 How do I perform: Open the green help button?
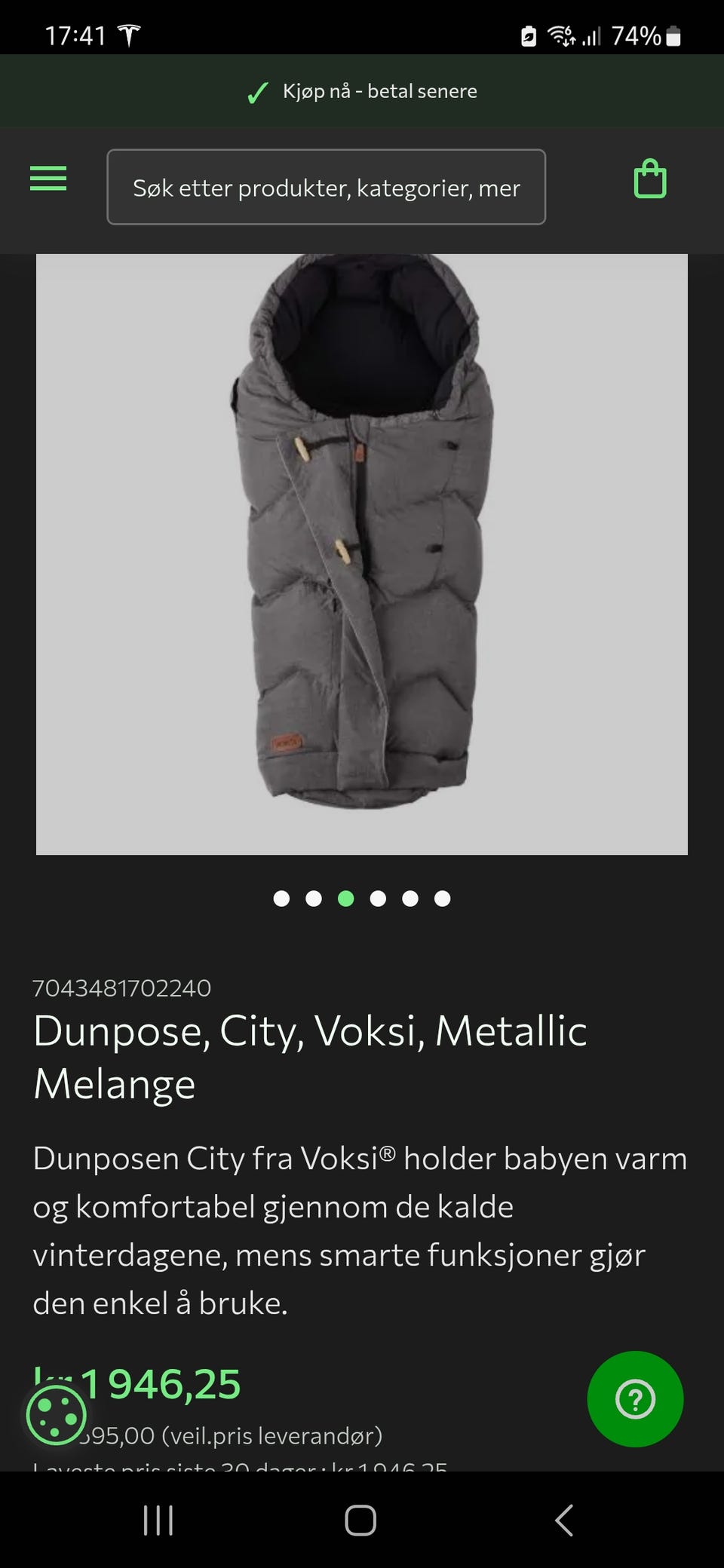(635, 1399)
